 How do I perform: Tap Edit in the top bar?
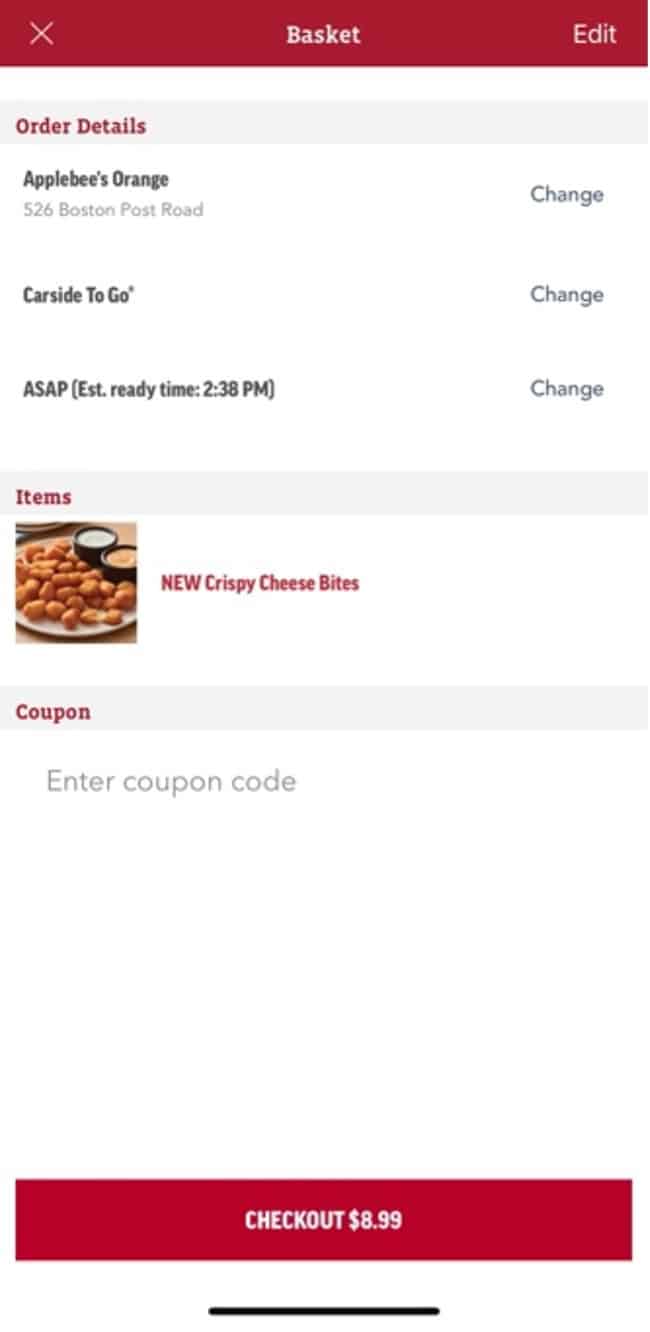594,34
